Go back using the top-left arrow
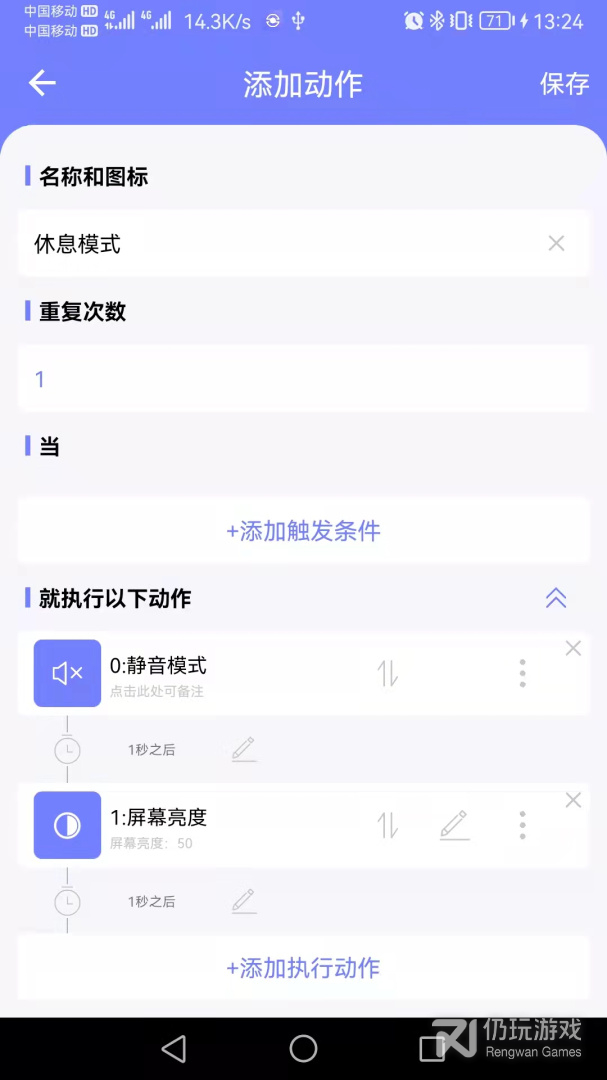This screenshot has height=1080, width=607. [x=42, y=83]
